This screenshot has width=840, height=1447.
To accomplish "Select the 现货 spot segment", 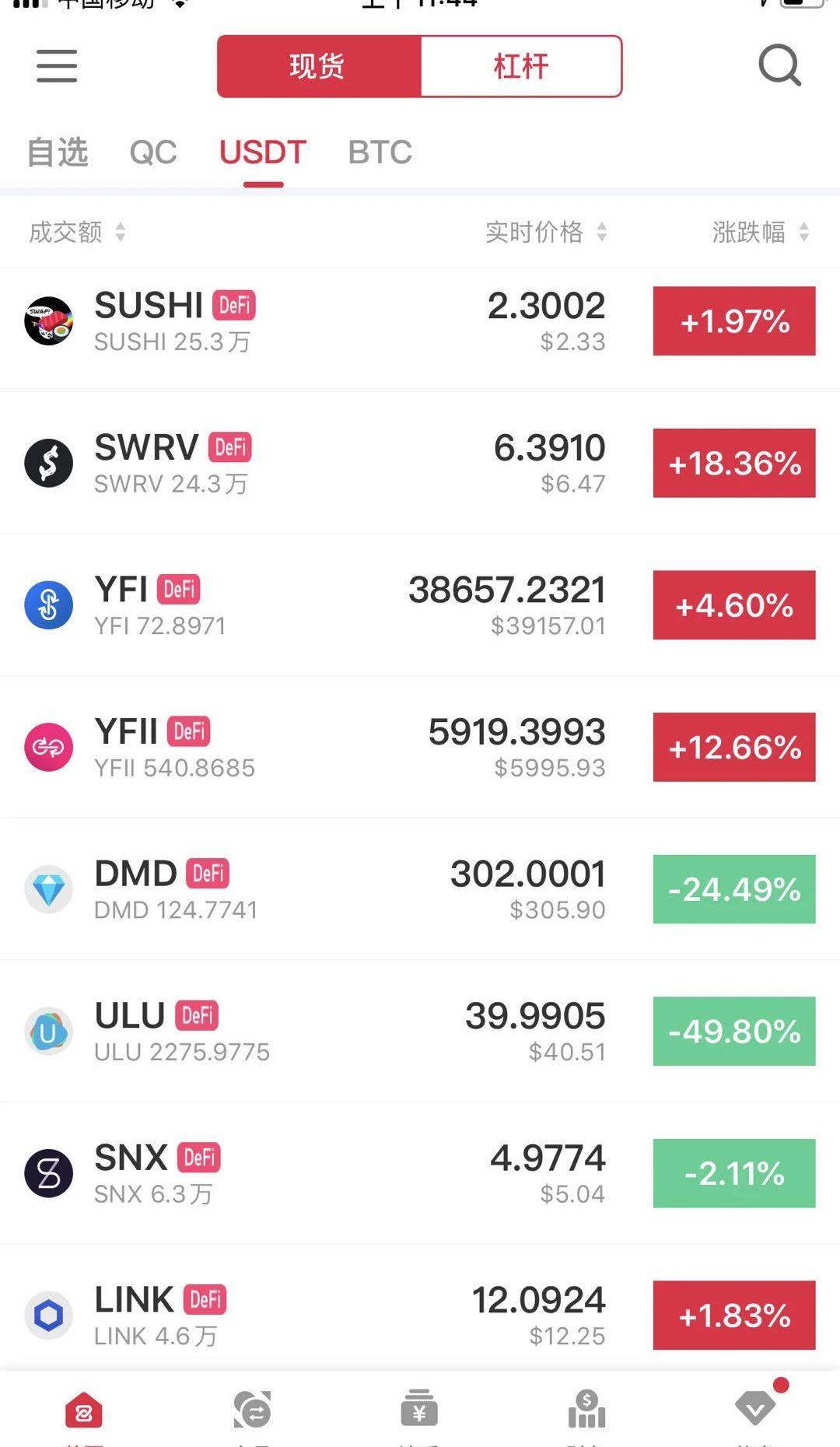I will point(319,66).
